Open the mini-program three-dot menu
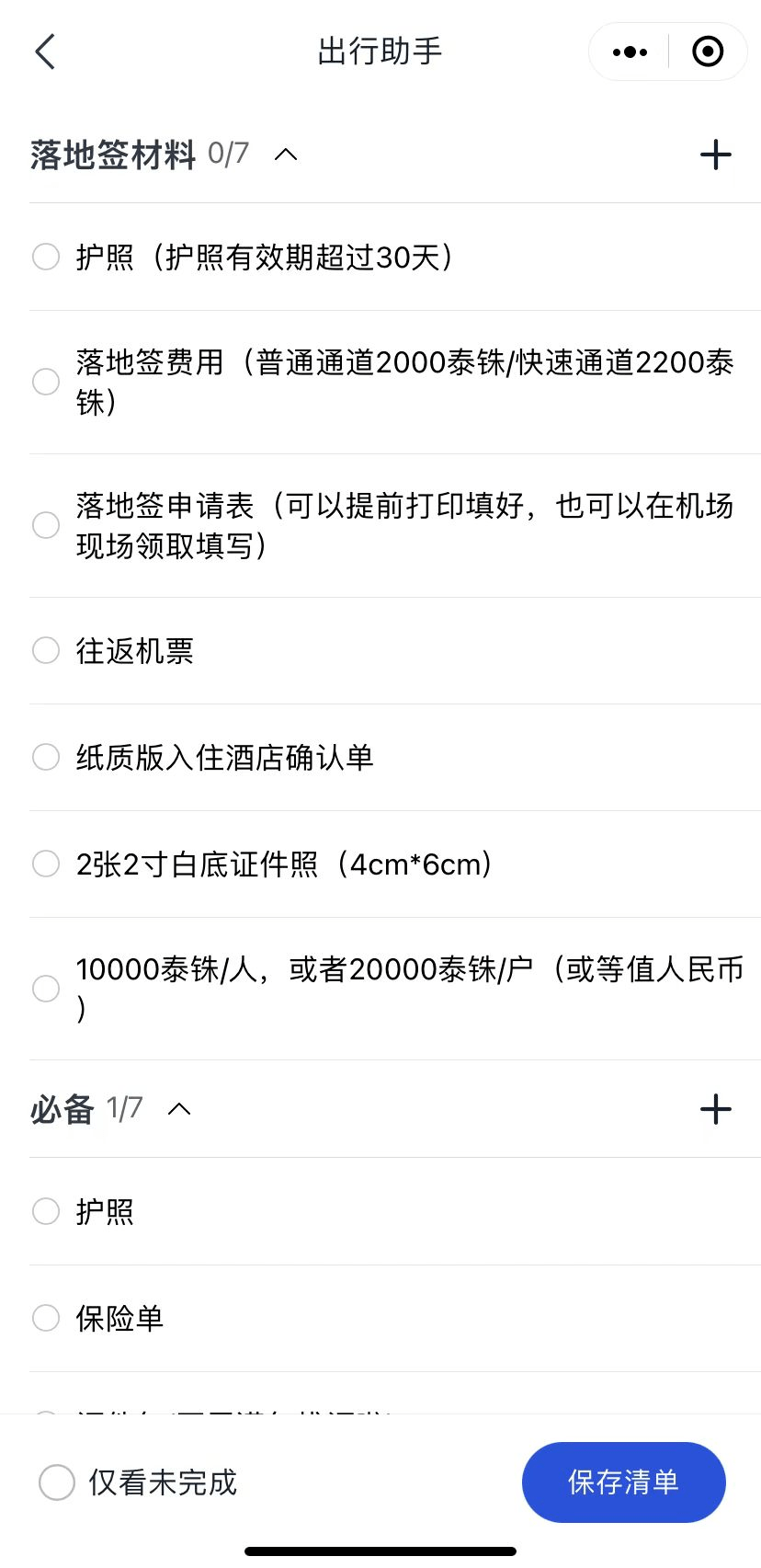The height and width of the screenshot is (1568, 761). click(x=630, y=52)
